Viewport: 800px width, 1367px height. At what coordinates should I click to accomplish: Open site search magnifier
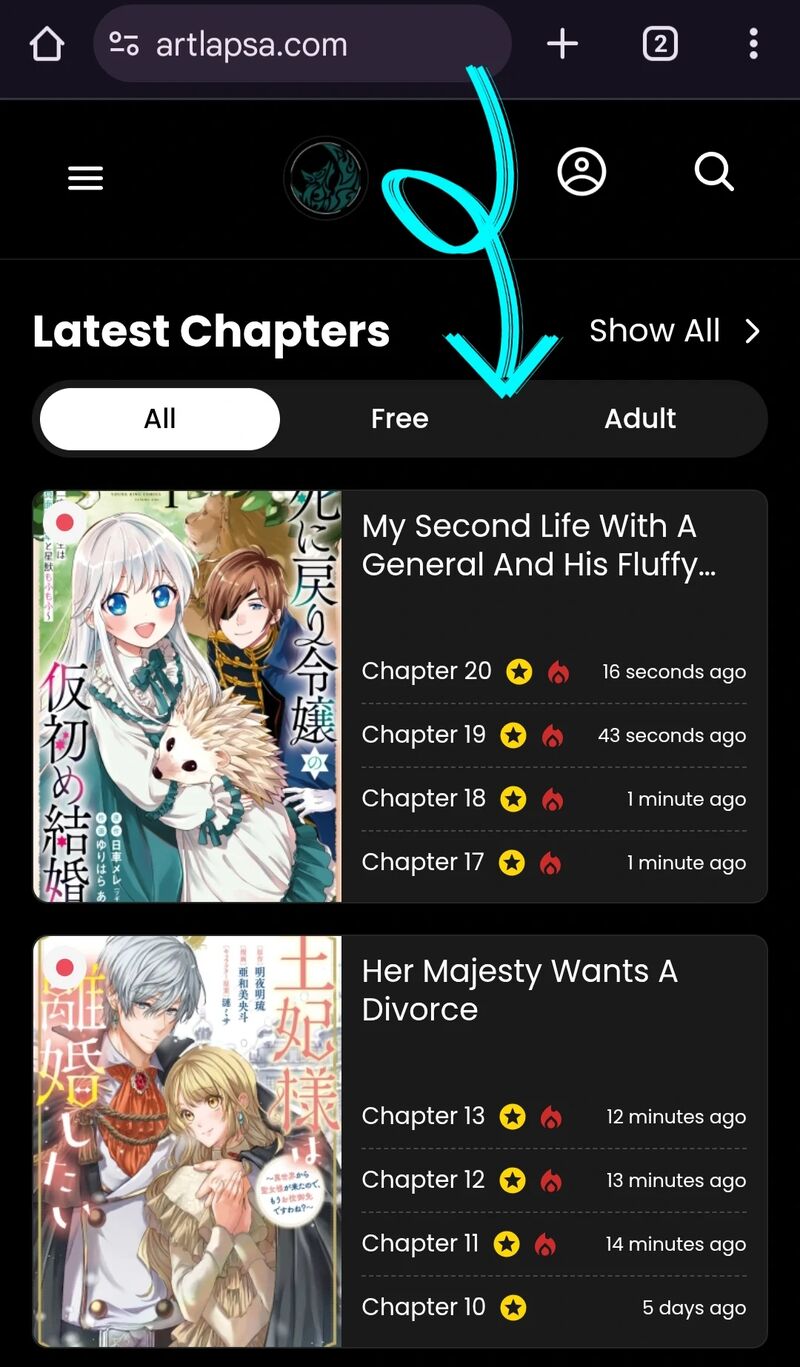point(714,172)
